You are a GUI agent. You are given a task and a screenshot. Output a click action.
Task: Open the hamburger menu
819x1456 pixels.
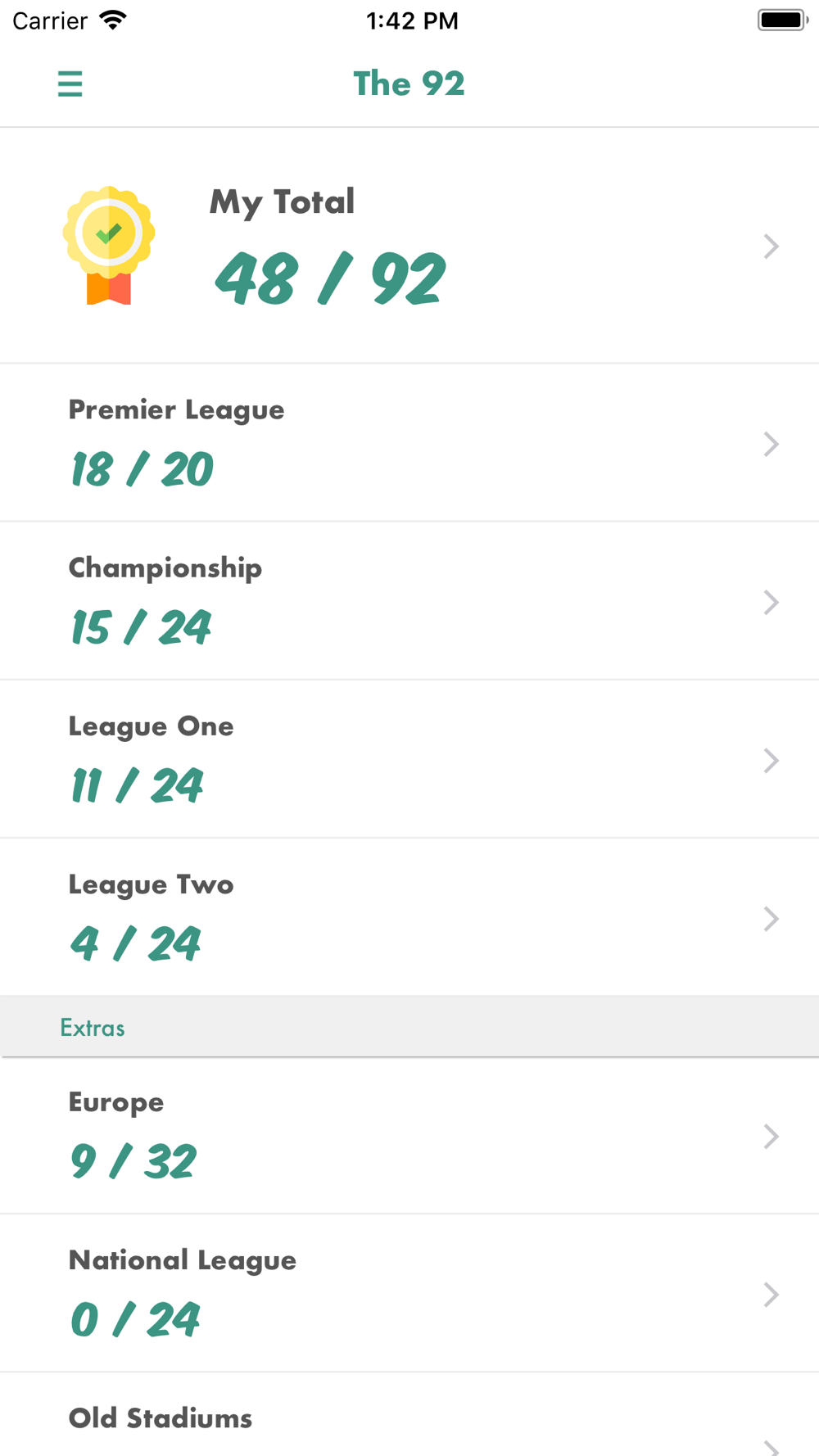click(70, 84)
